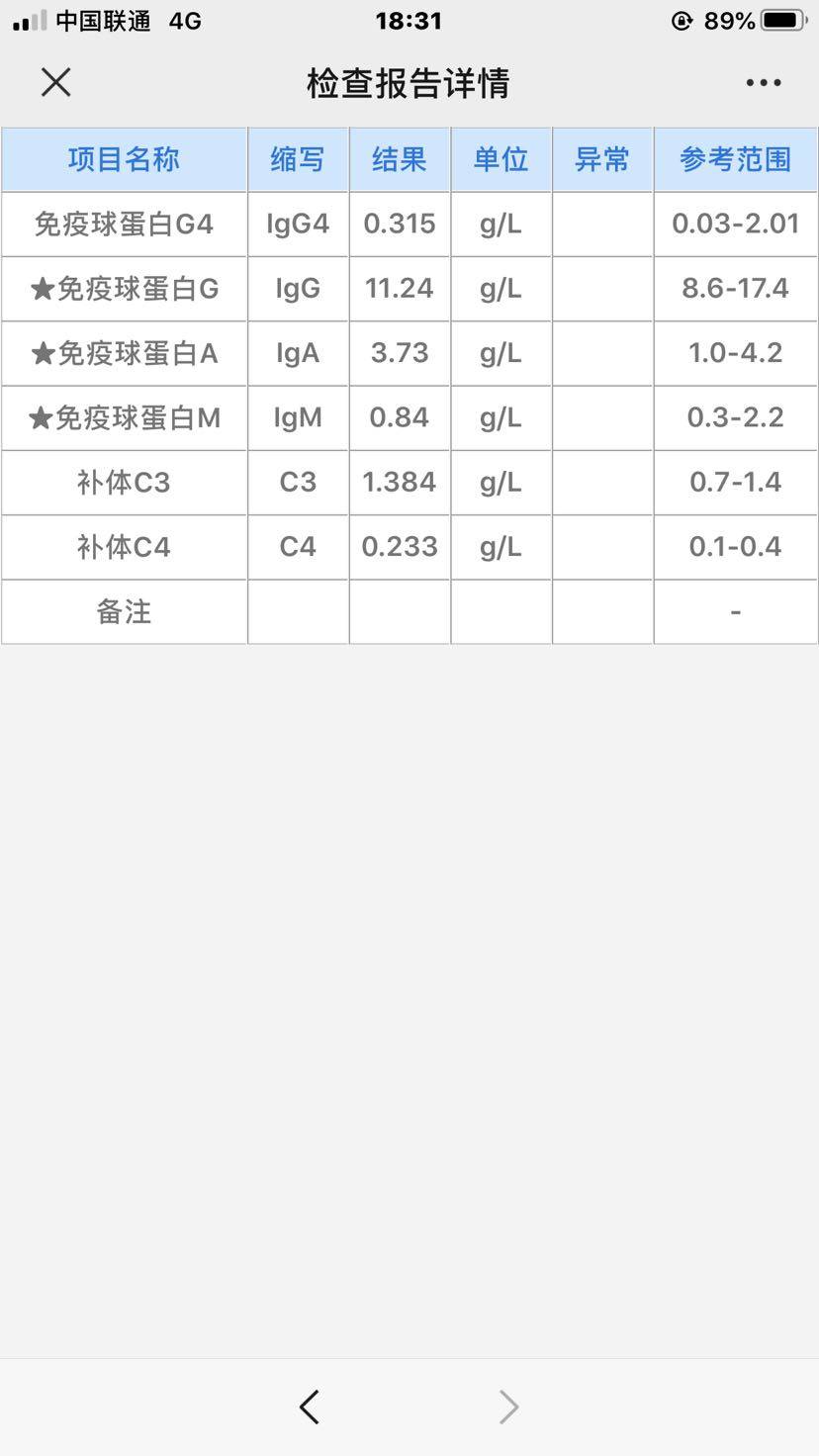
Task: Close the report details page
Action: [56, 82]
